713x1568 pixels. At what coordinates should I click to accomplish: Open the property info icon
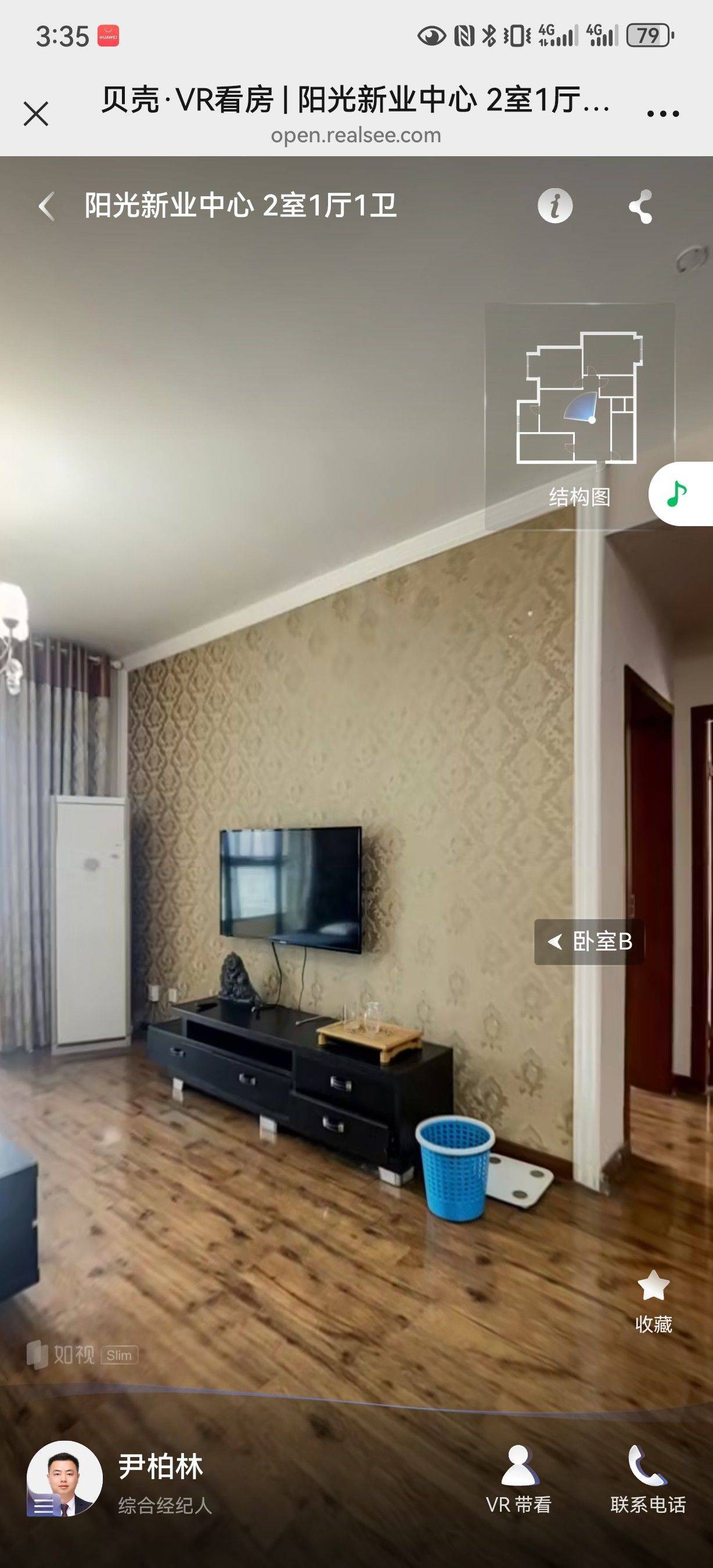pyautogui.click(x=555, y=205)
